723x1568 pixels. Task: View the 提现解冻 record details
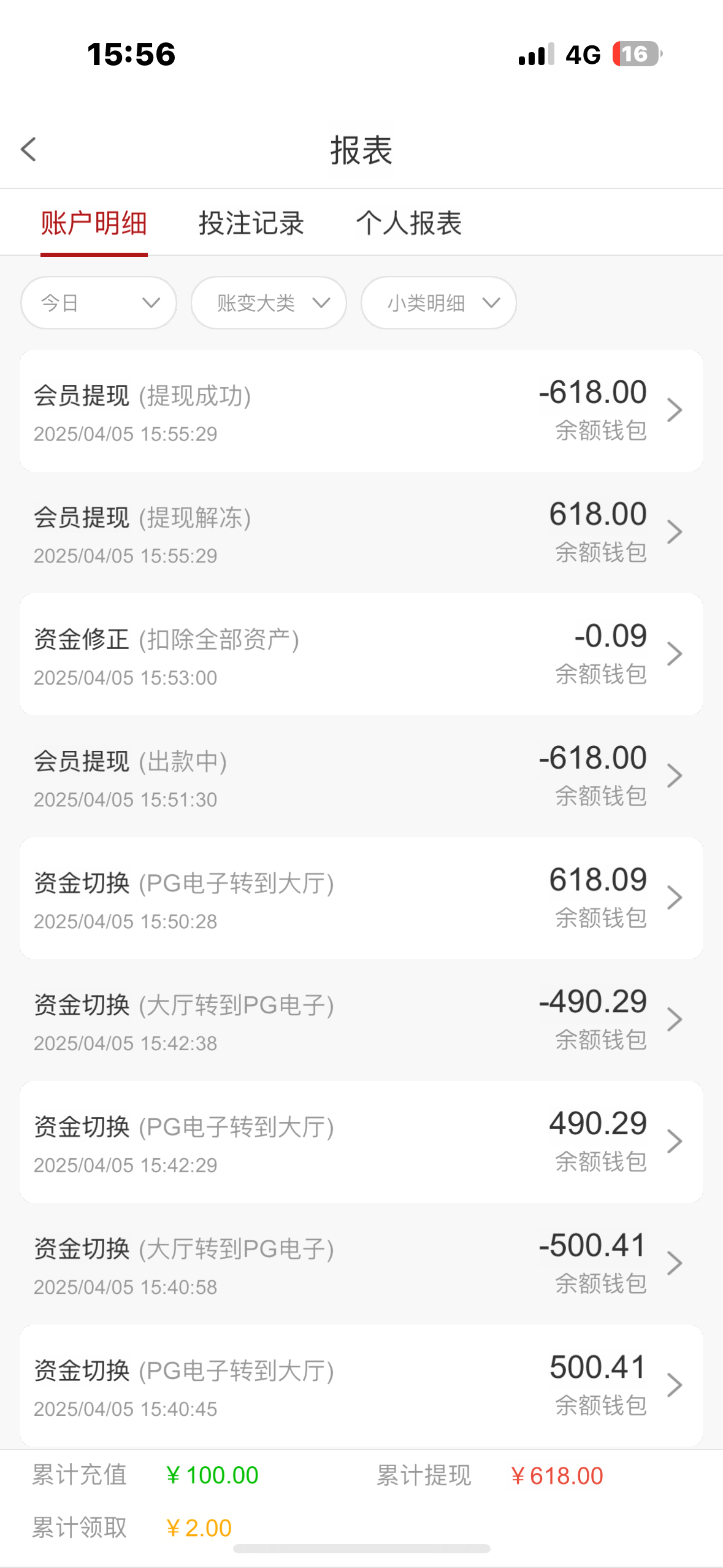point(361,532)
